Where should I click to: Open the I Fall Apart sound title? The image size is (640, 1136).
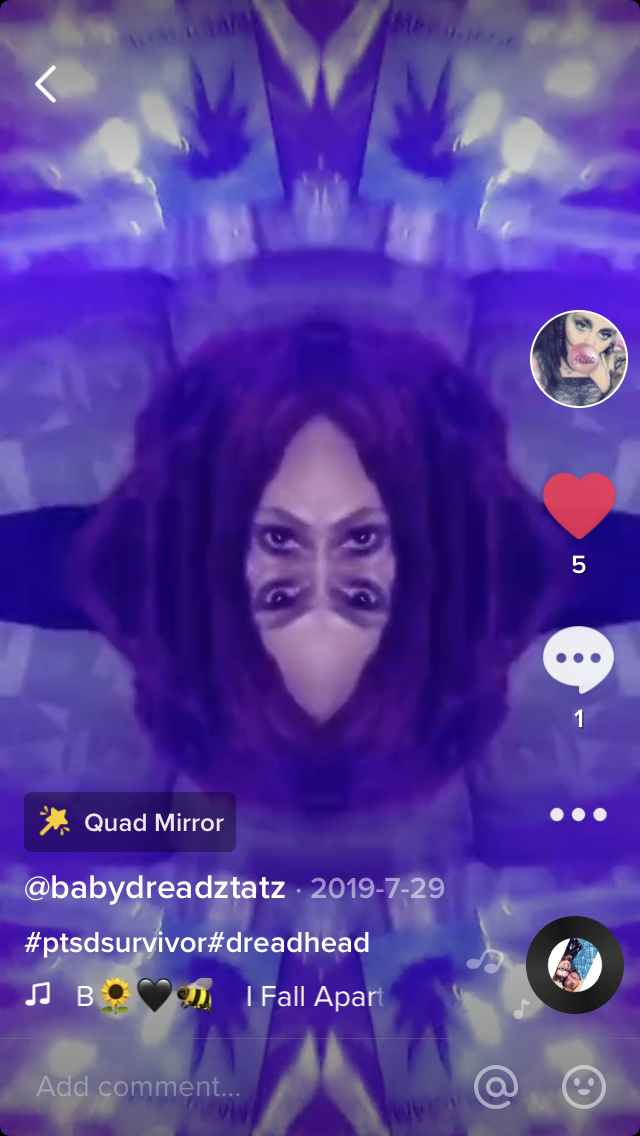click(x=314, y=996)
